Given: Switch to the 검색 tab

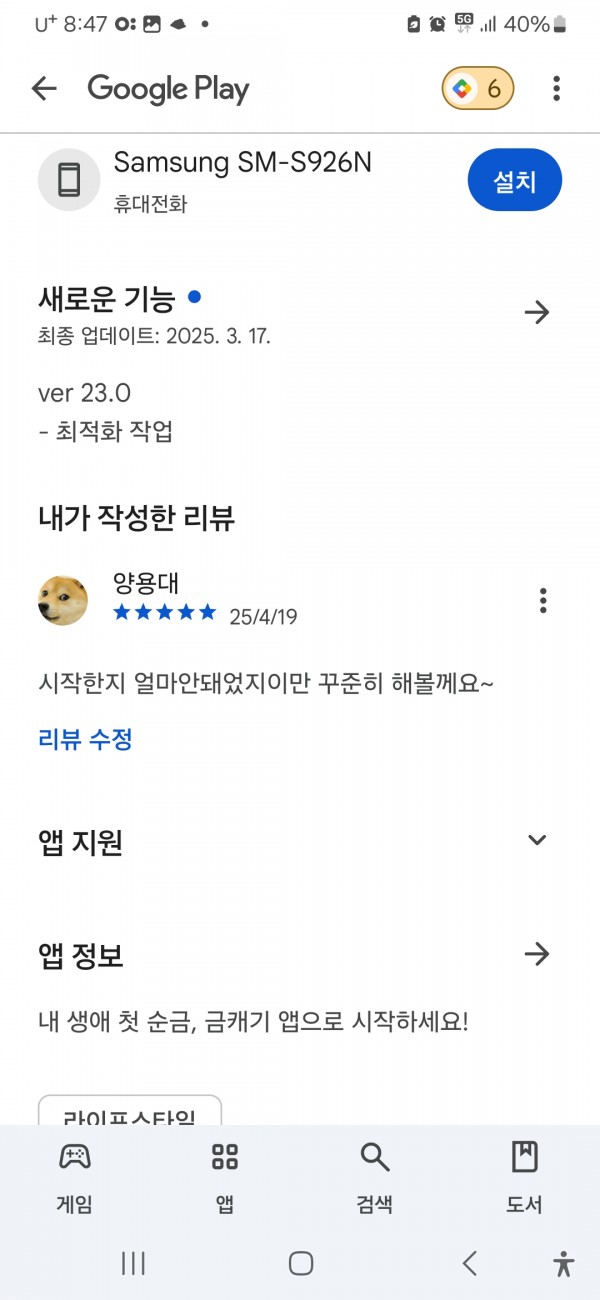Looking at the screenshot, I should click(x=374, y=1178).
